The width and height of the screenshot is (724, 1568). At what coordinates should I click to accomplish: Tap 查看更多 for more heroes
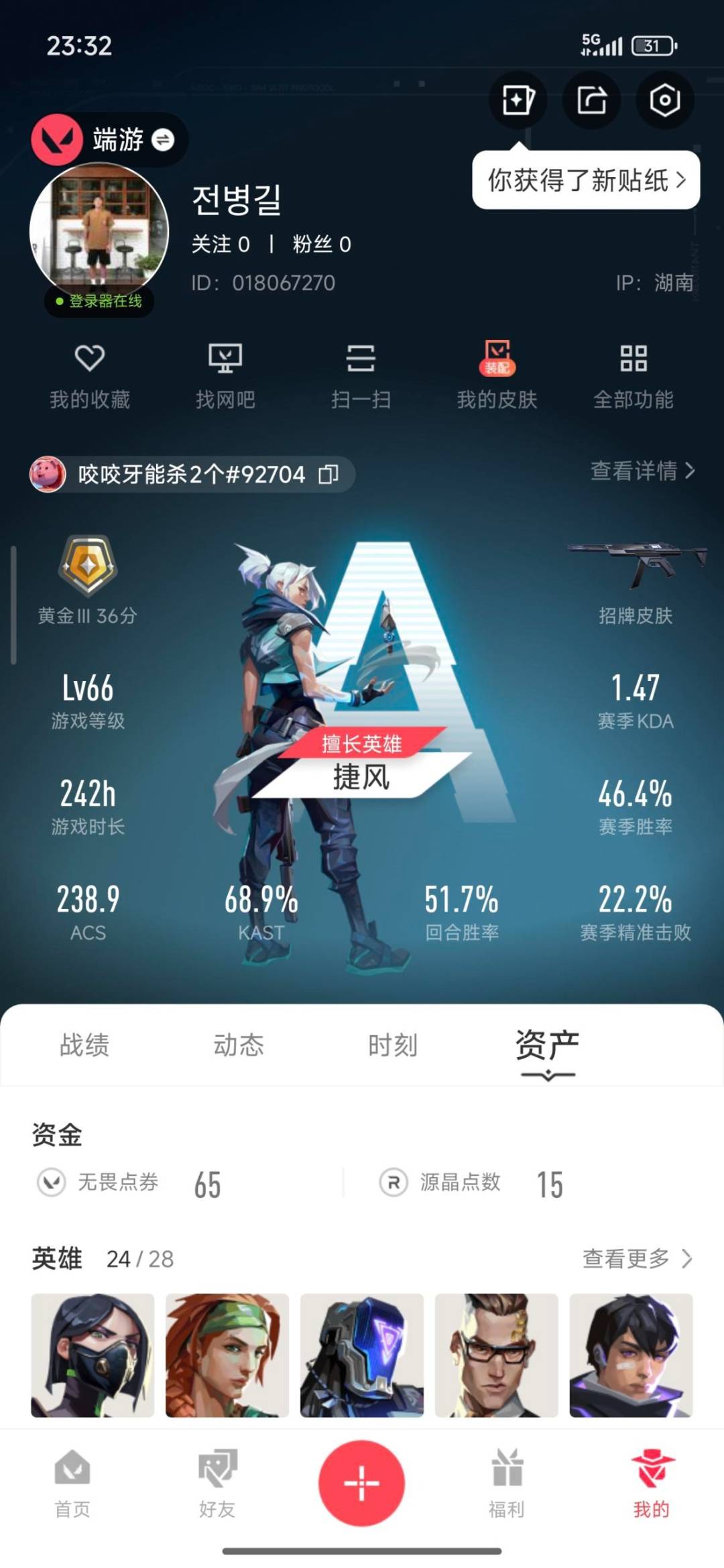637,1258
